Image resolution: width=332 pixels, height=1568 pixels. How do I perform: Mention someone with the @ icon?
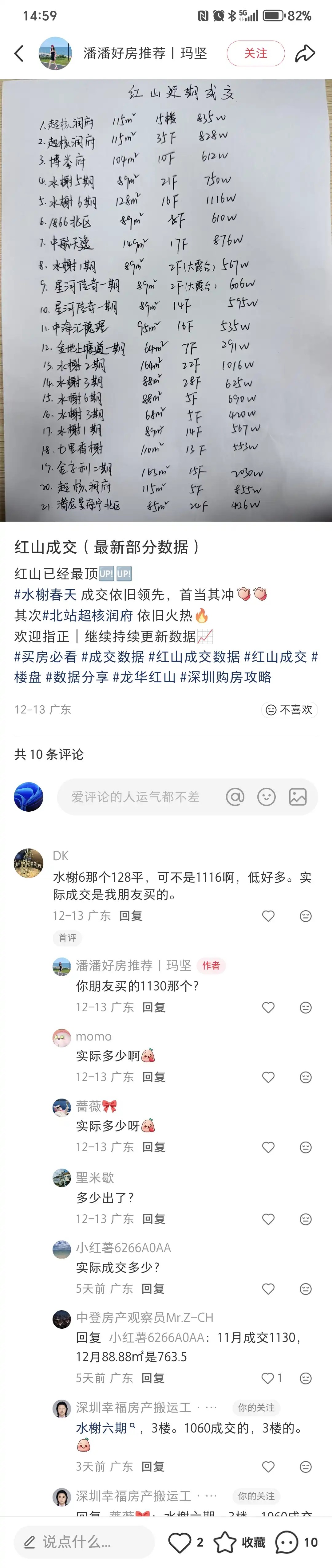pyautogui.click(x=235, y=797)
